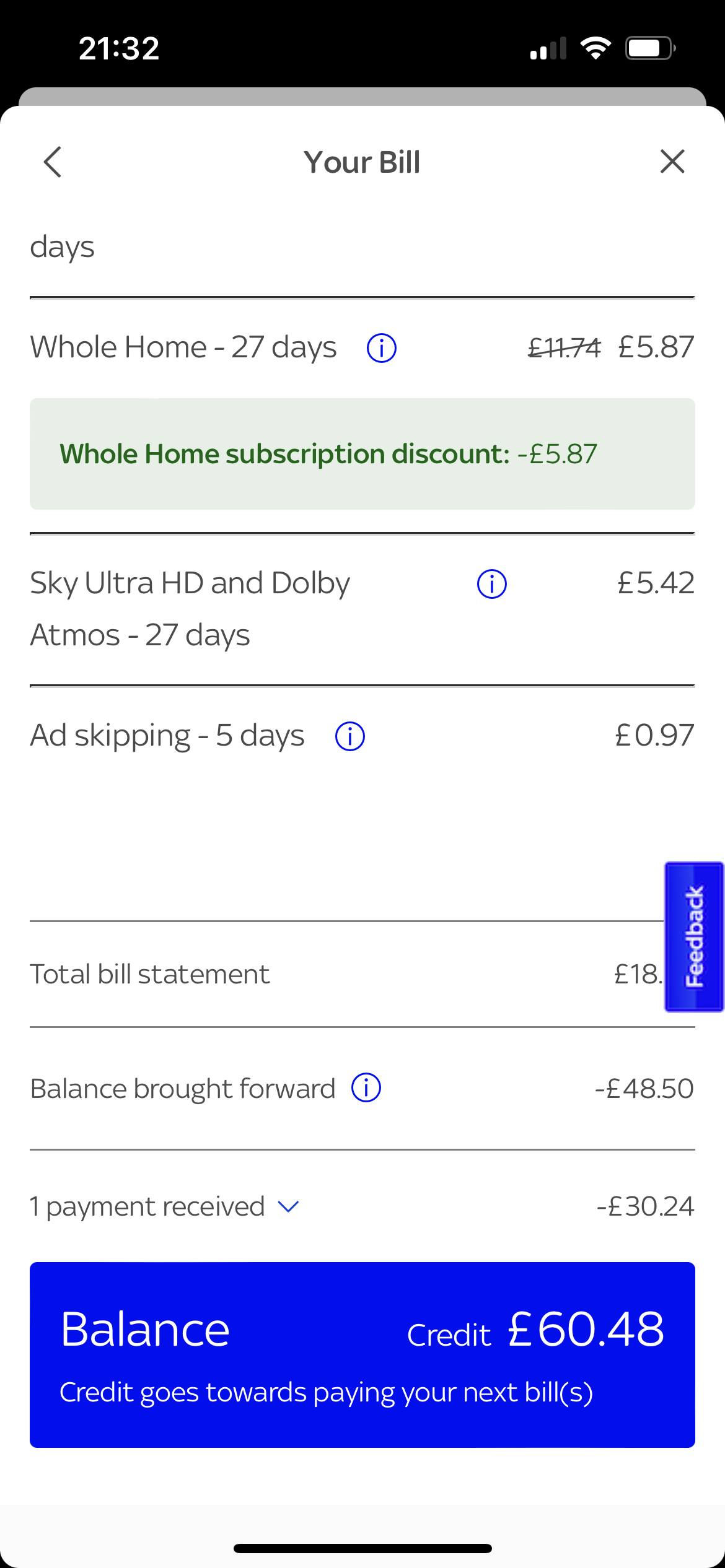View info for Sky Ultra HD and Dolby Atmos
This screenshot has width=725, height=1568.
[x=491, y=582]
